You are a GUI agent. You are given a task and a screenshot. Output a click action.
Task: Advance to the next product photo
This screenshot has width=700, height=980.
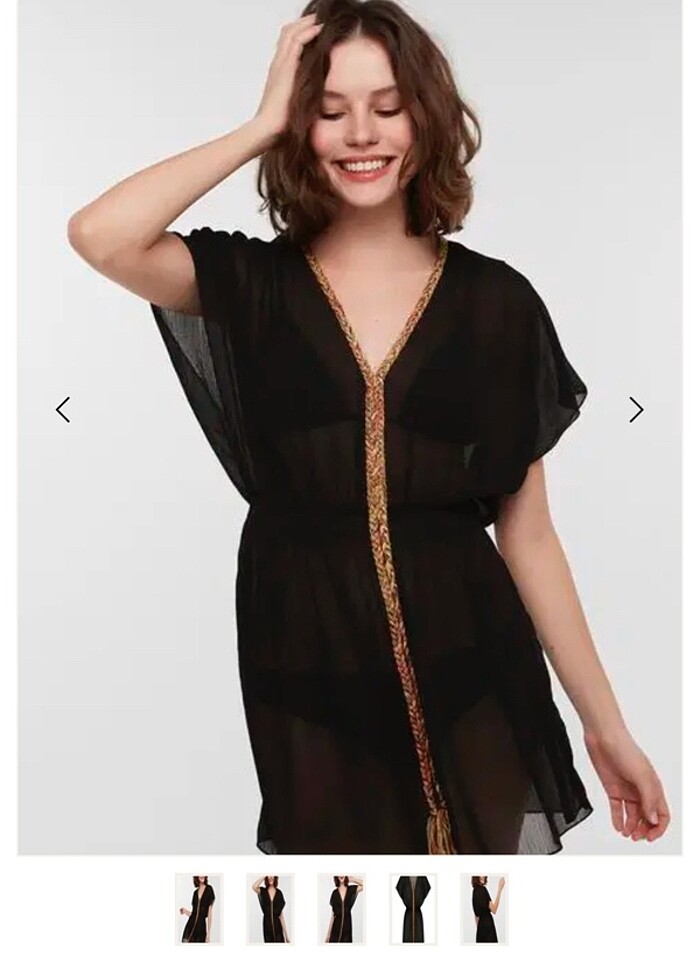click(x=636, y=409)
